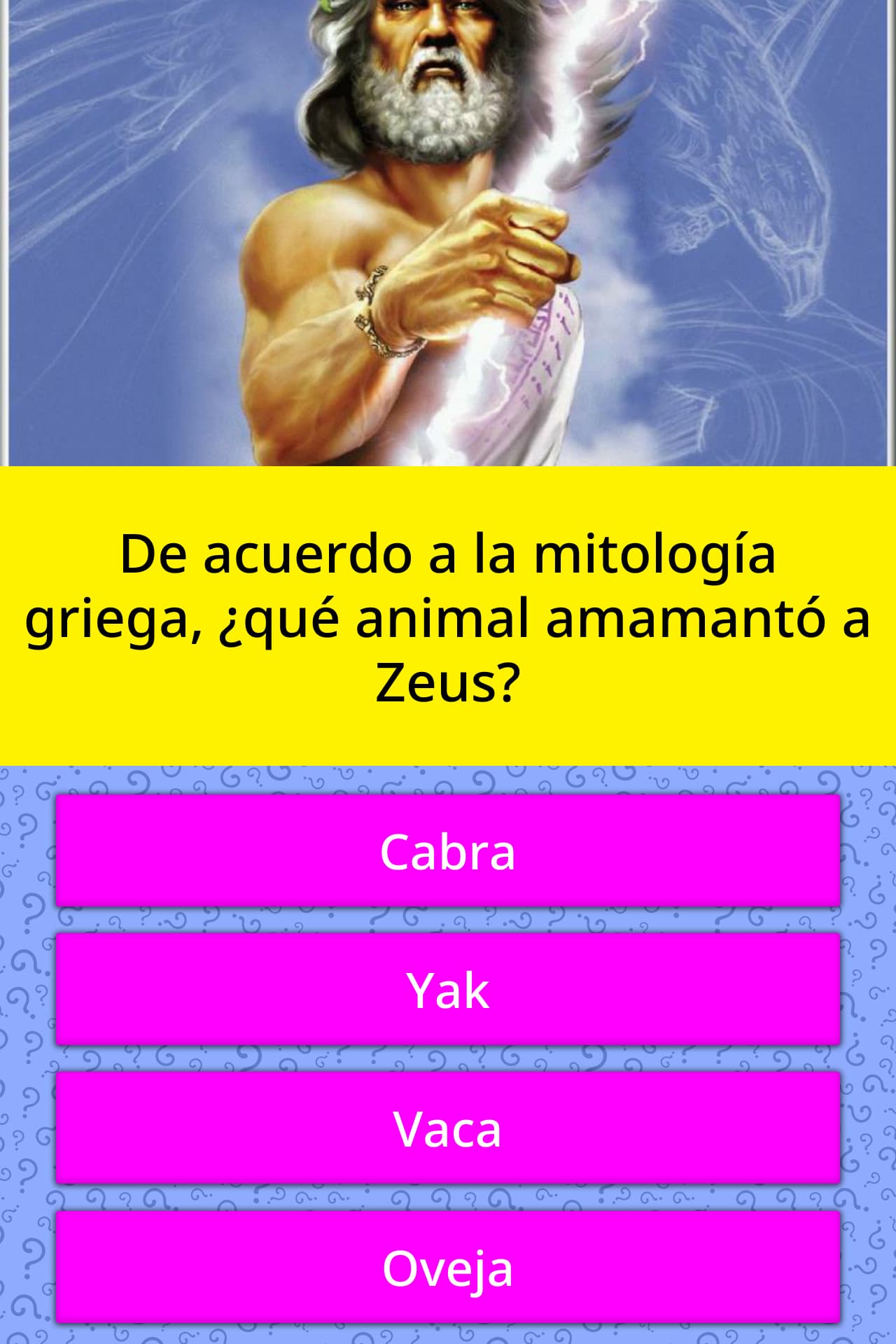Select the answer Cabra

point(448,851)
